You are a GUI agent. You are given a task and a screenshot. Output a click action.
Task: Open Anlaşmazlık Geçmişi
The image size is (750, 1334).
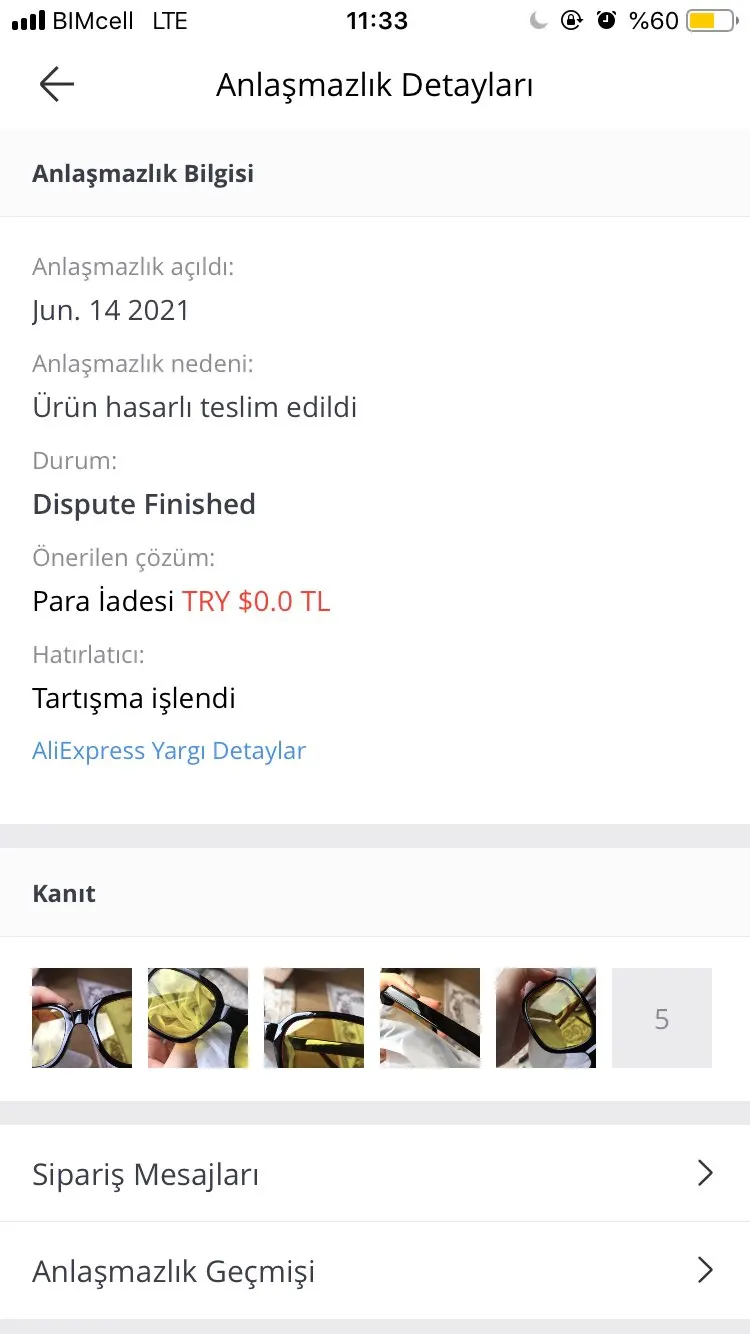coord(375,1271)
